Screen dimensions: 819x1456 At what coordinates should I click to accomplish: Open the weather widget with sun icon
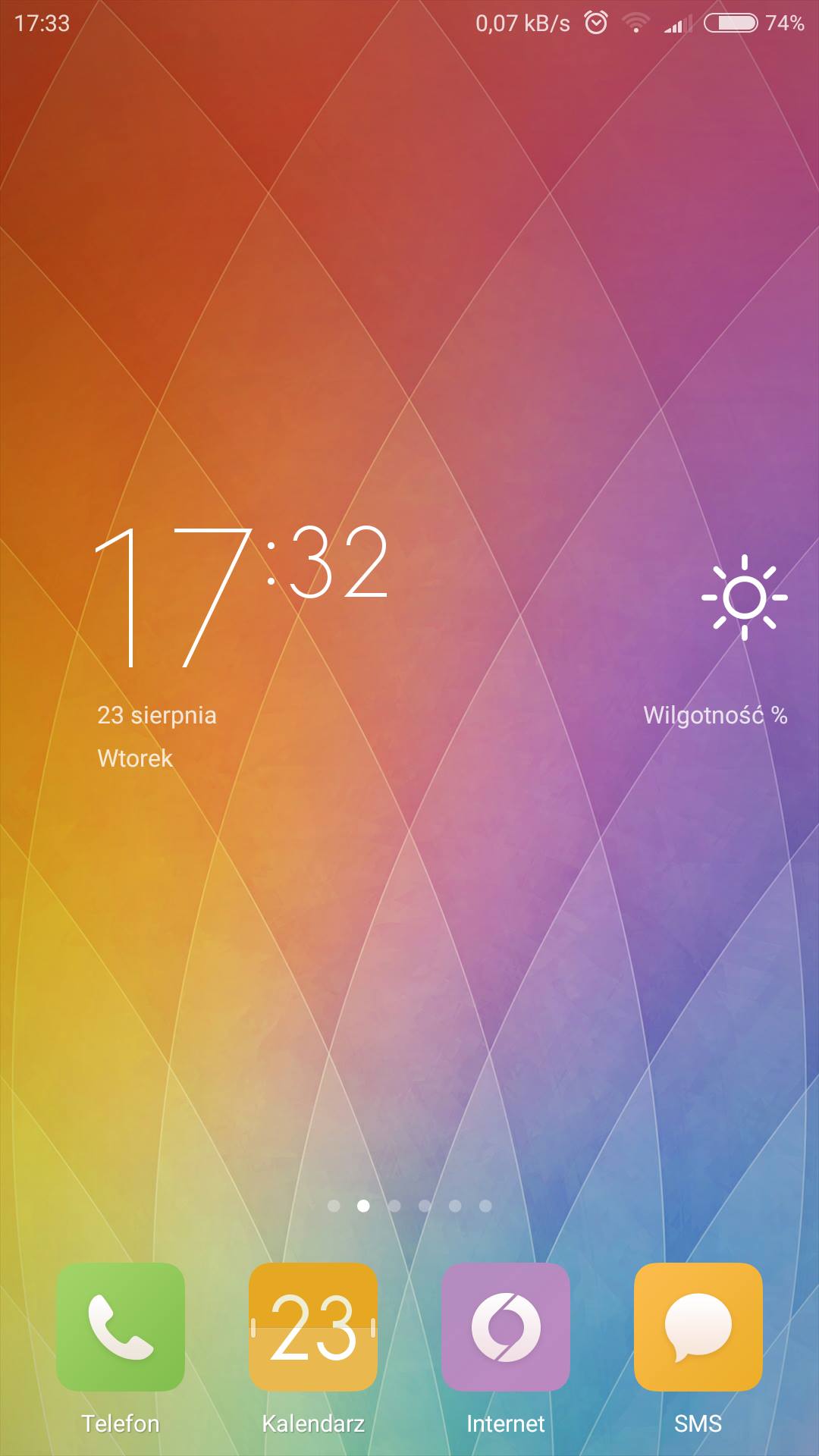(744, 597)
